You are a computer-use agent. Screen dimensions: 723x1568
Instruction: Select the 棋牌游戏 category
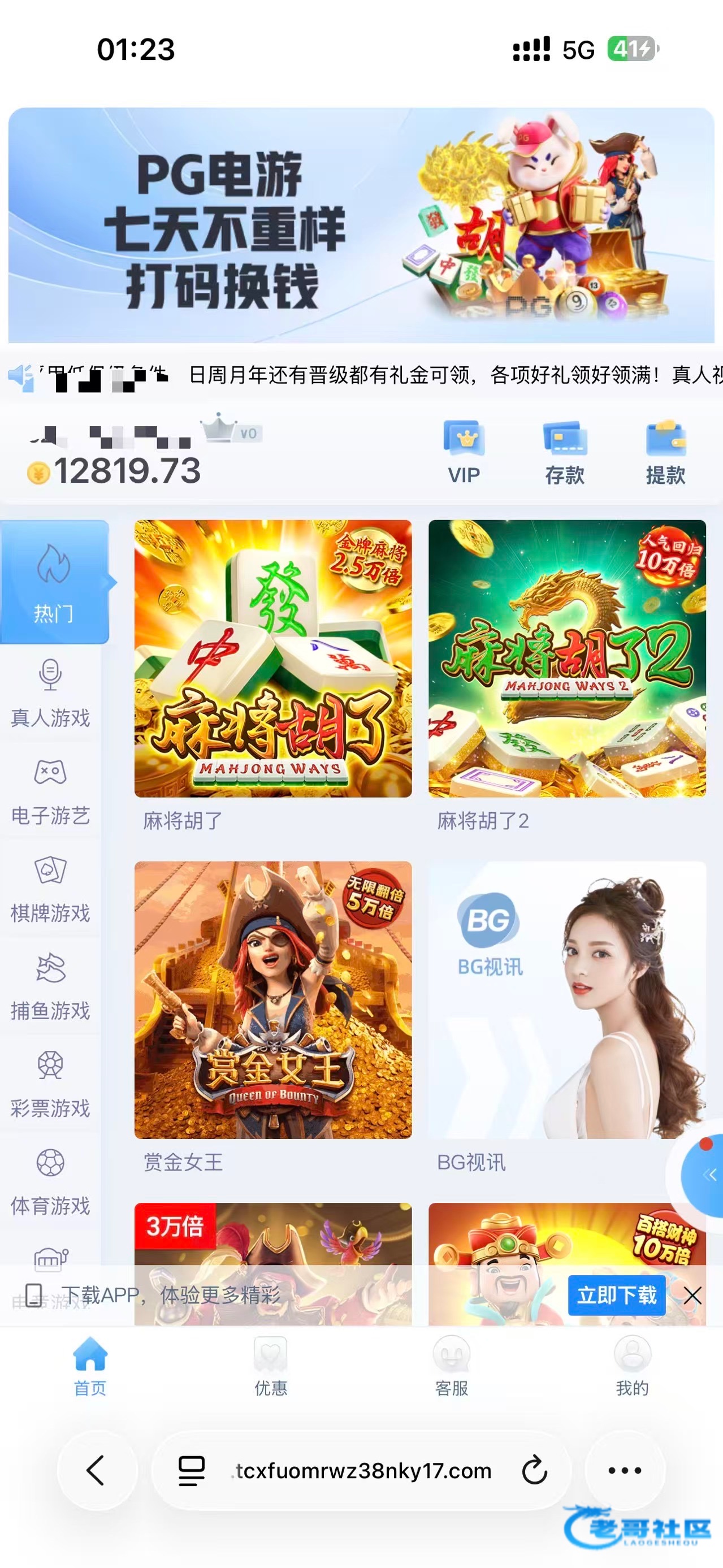pyautogui.click(x=50, y=889)
